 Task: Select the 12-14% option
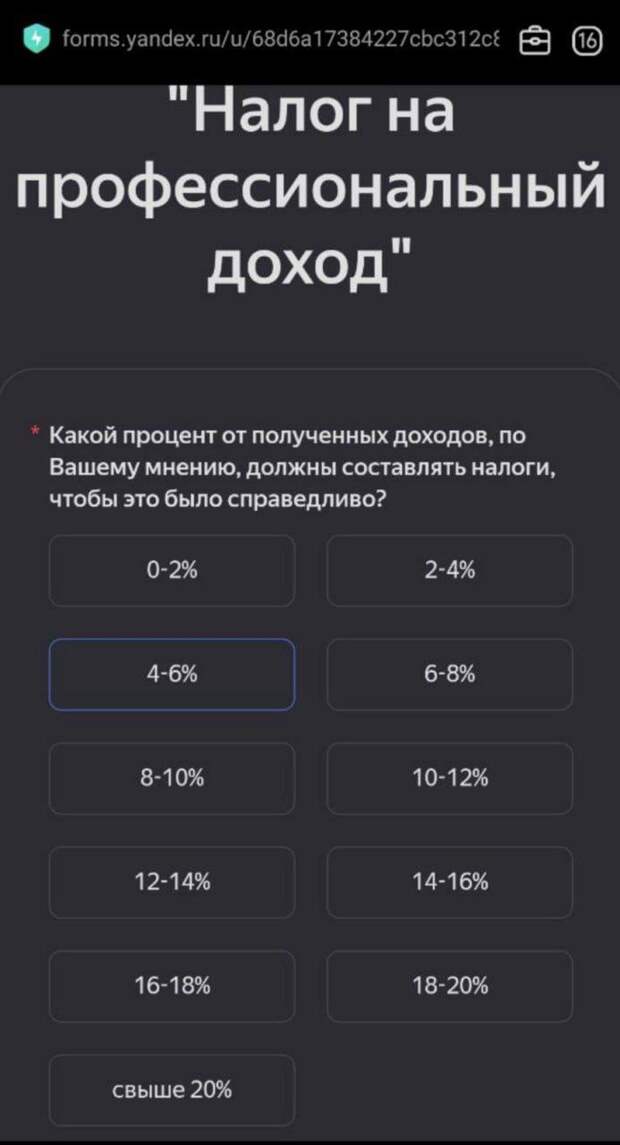pos(172,882)
